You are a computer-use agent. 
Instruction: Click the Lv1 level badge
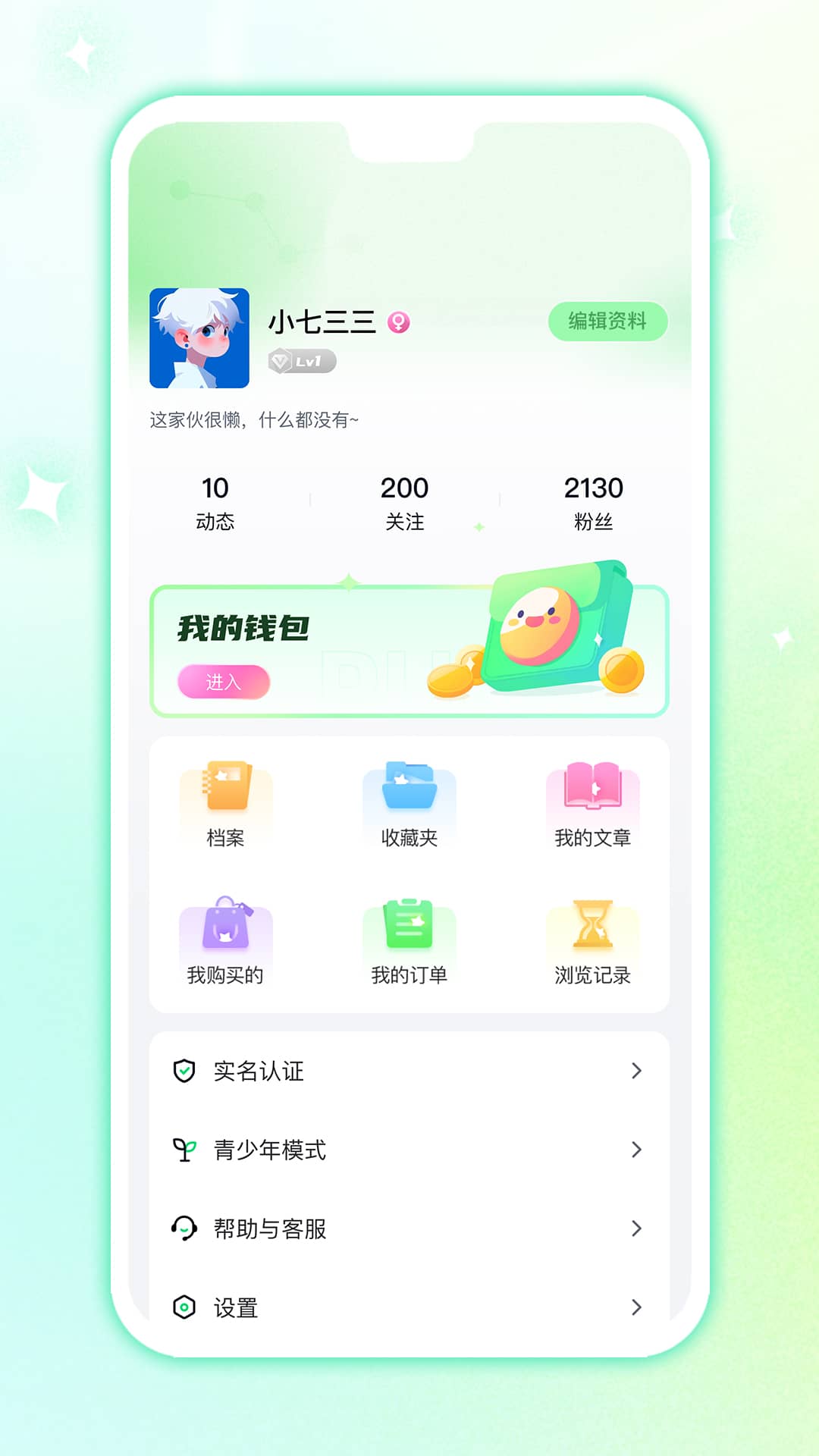[302, 362]
